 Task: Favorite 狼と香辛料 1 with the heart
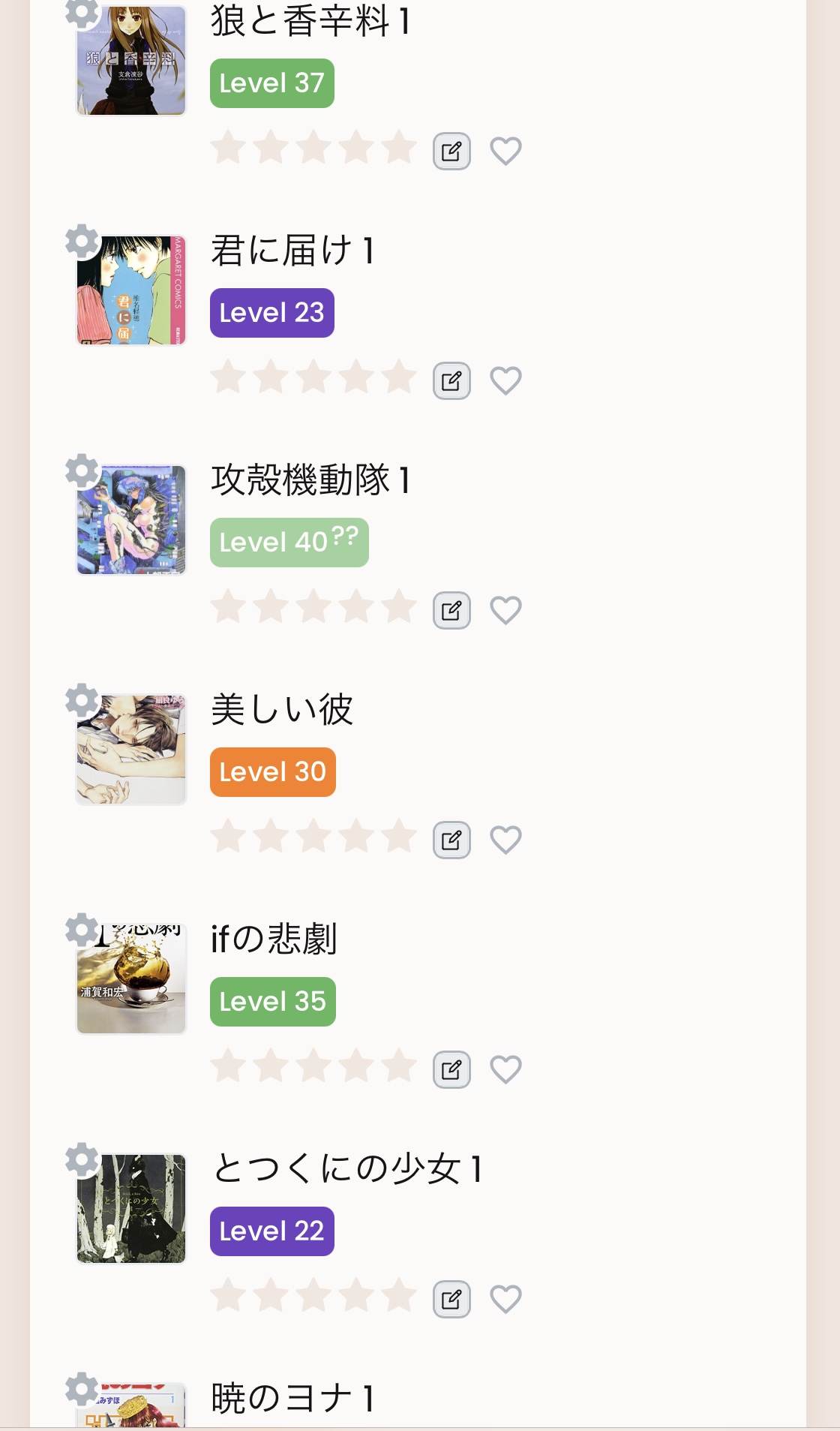(505, 151)
